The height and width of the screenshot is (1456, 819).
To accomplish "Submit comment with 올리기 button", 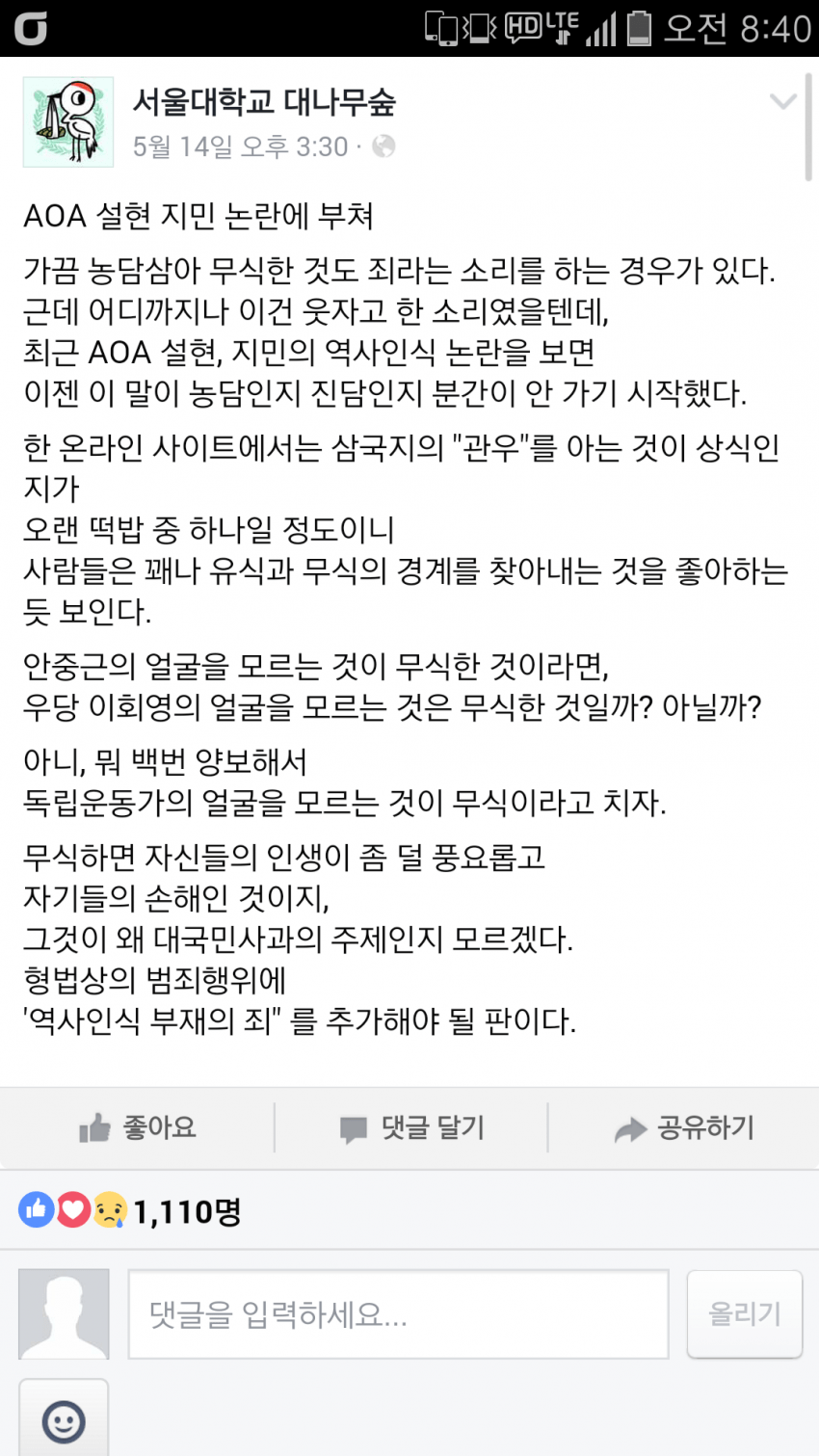I will coord(744,1313).
